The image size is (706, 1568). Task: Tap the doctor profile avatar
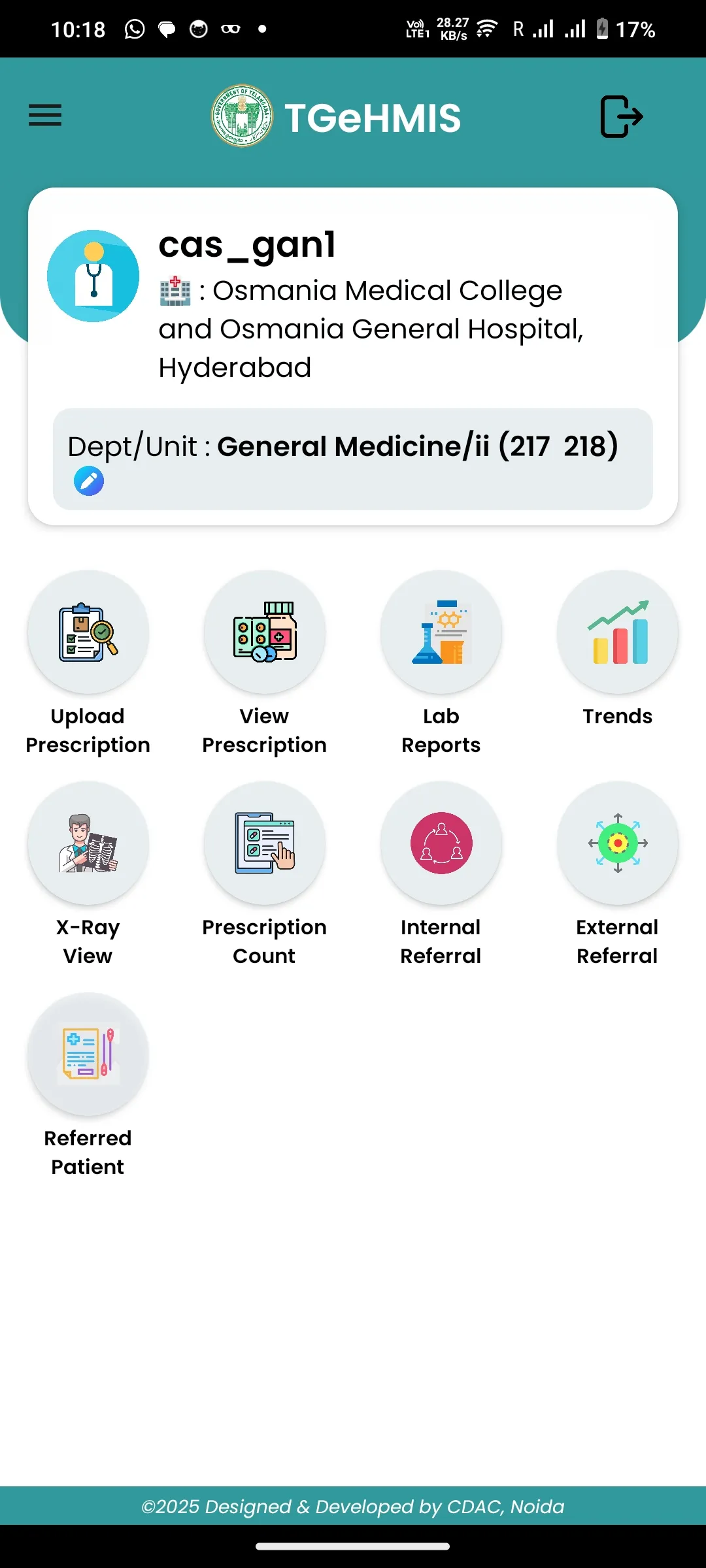pyautogui.click(x=93, y=277)
